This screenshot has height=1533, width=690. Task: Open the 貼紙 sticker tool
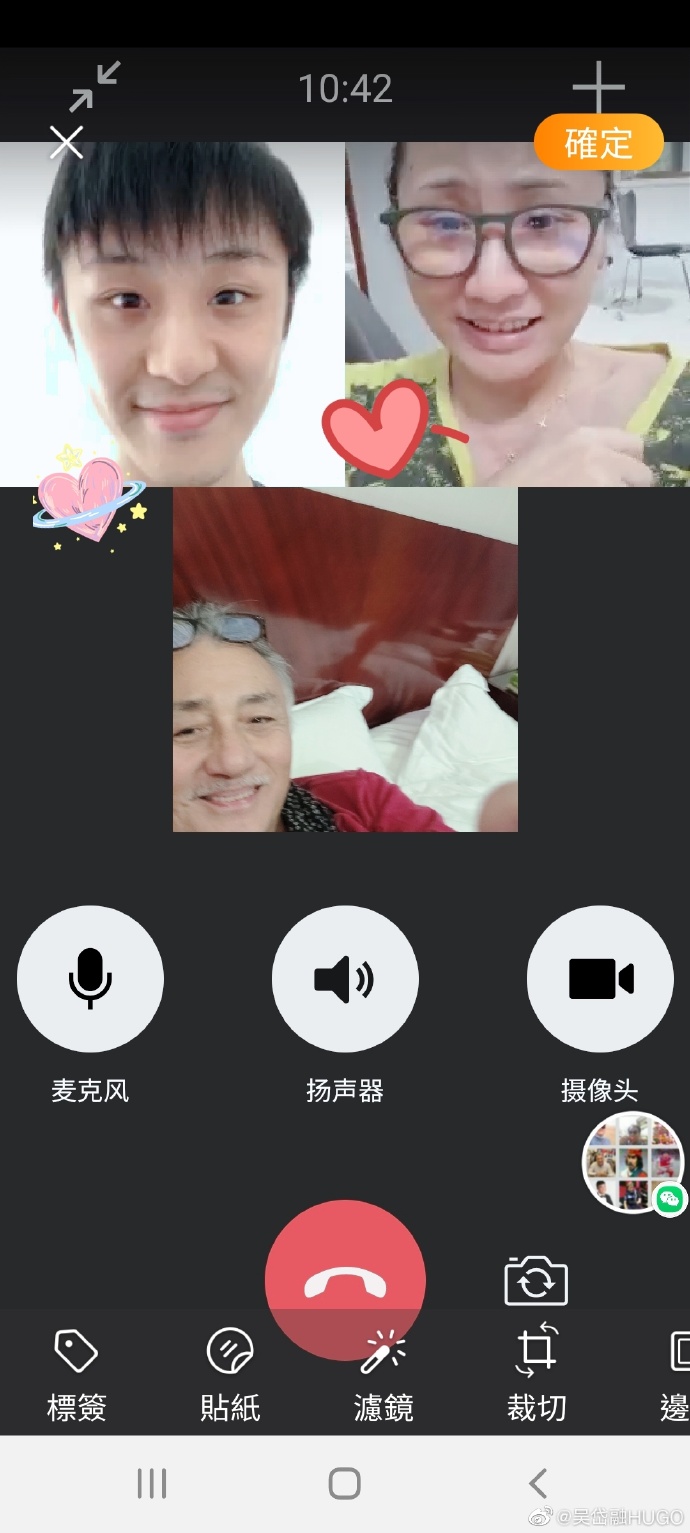pyautogui.click(x=230, y=1374)
